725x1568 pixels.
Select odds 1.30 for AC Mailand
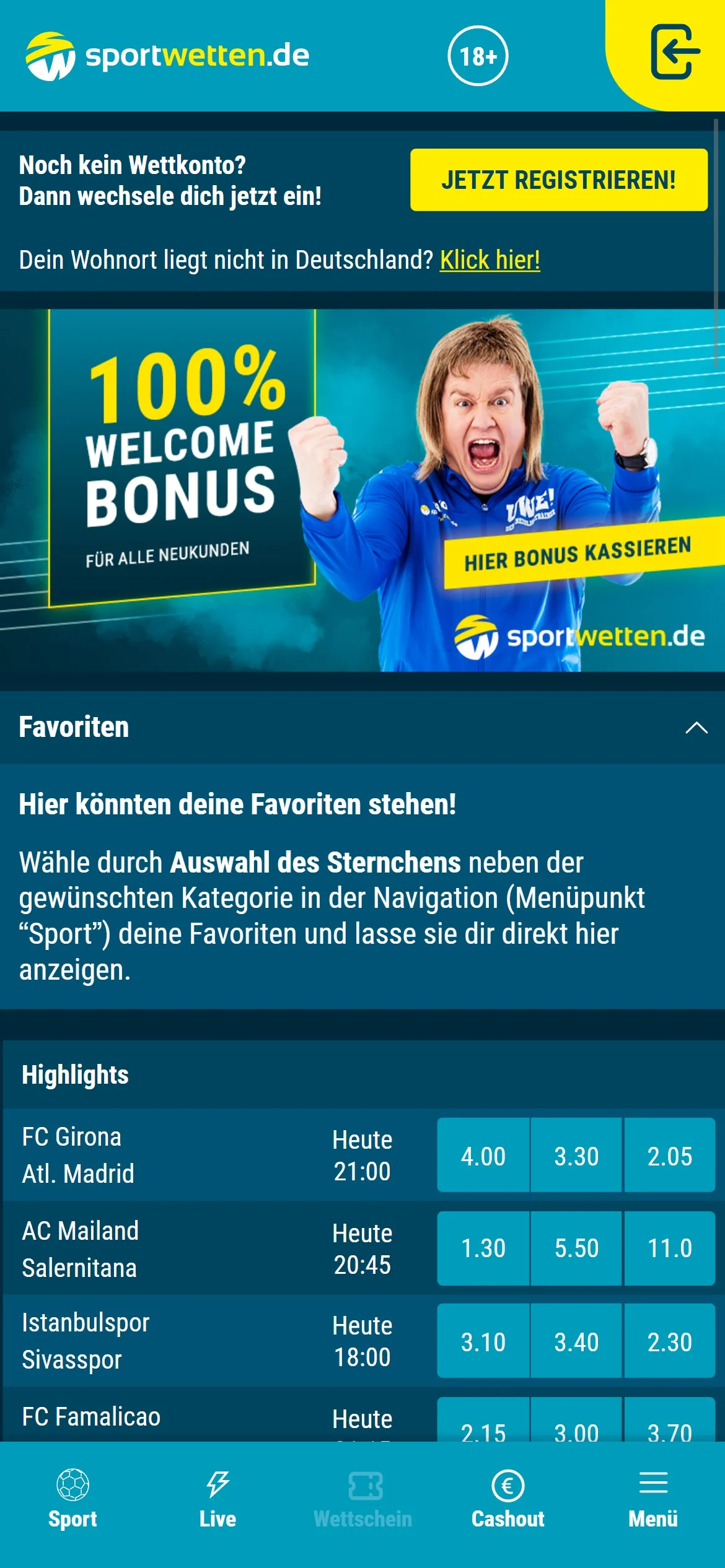tap(483, 1248)
